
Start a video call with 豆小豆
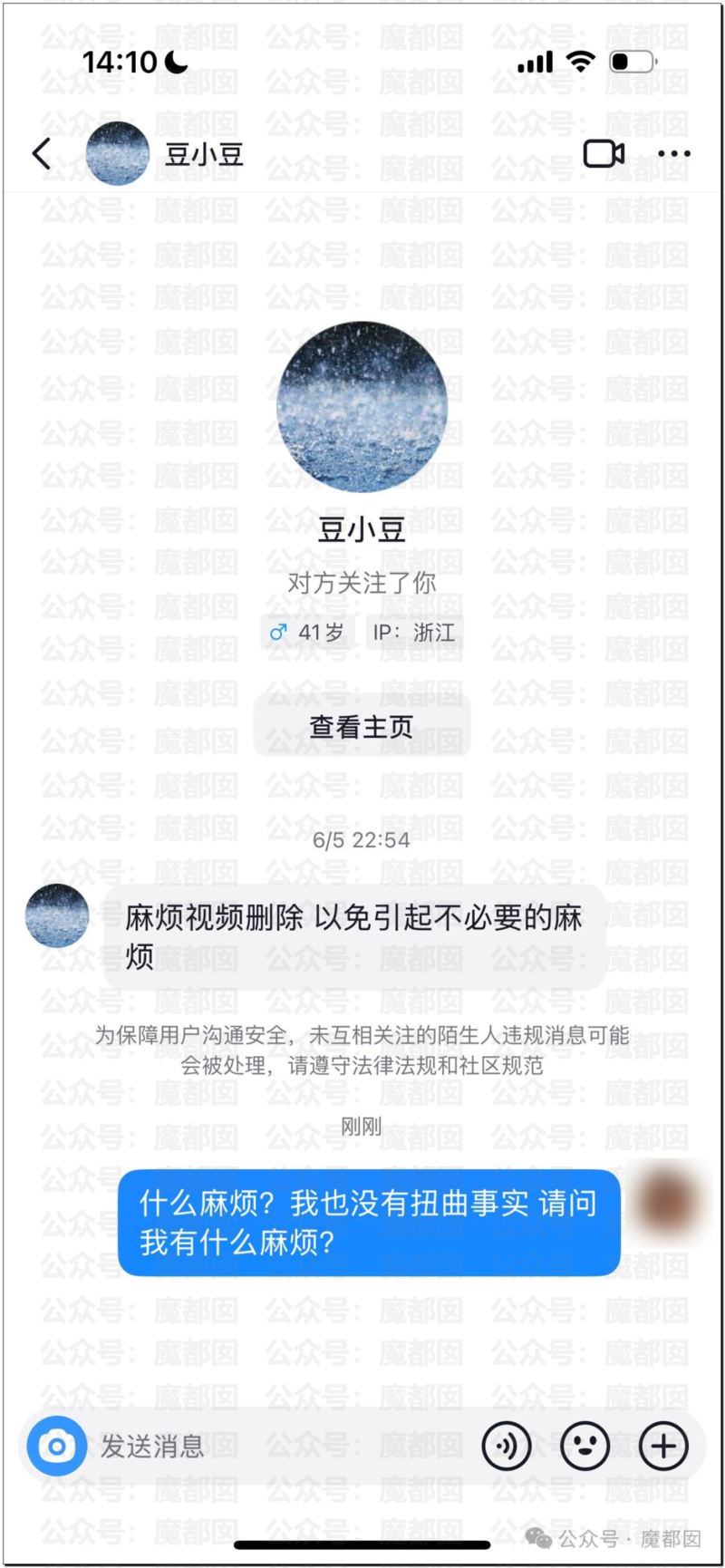(x=604, y=154)
